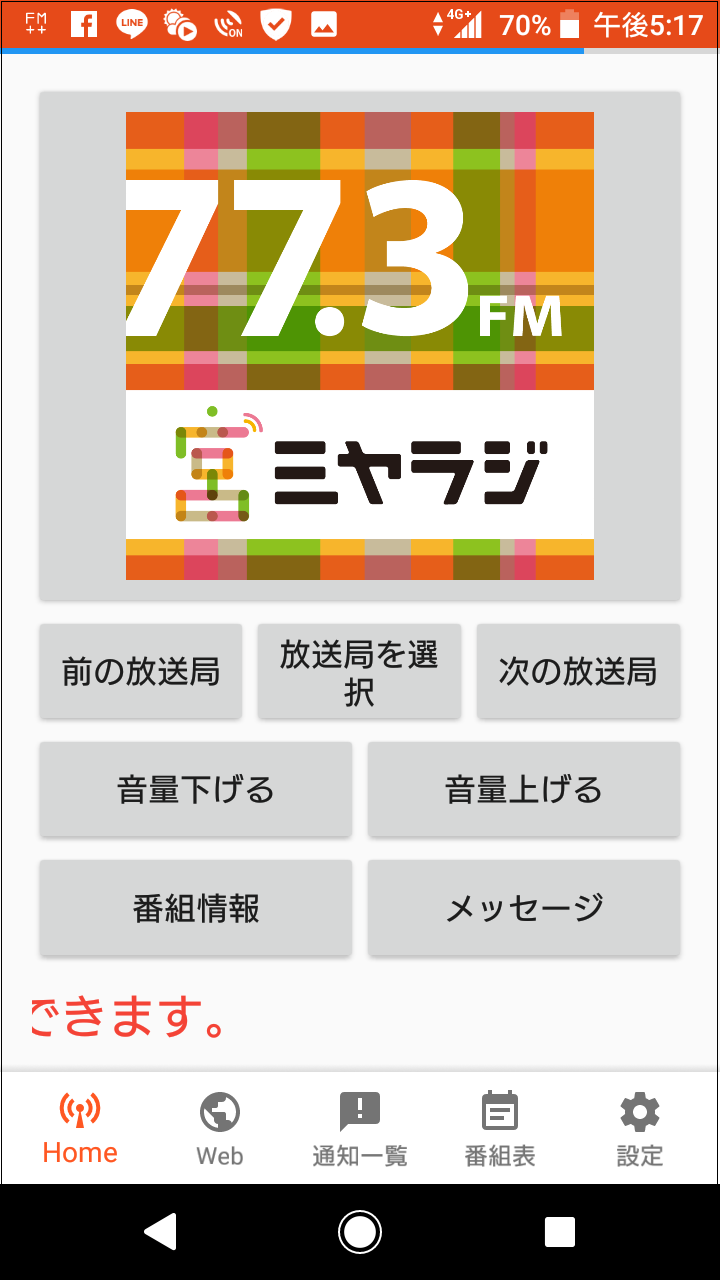Tap 次の放送局 to skip to the next station

click(578, 671)
